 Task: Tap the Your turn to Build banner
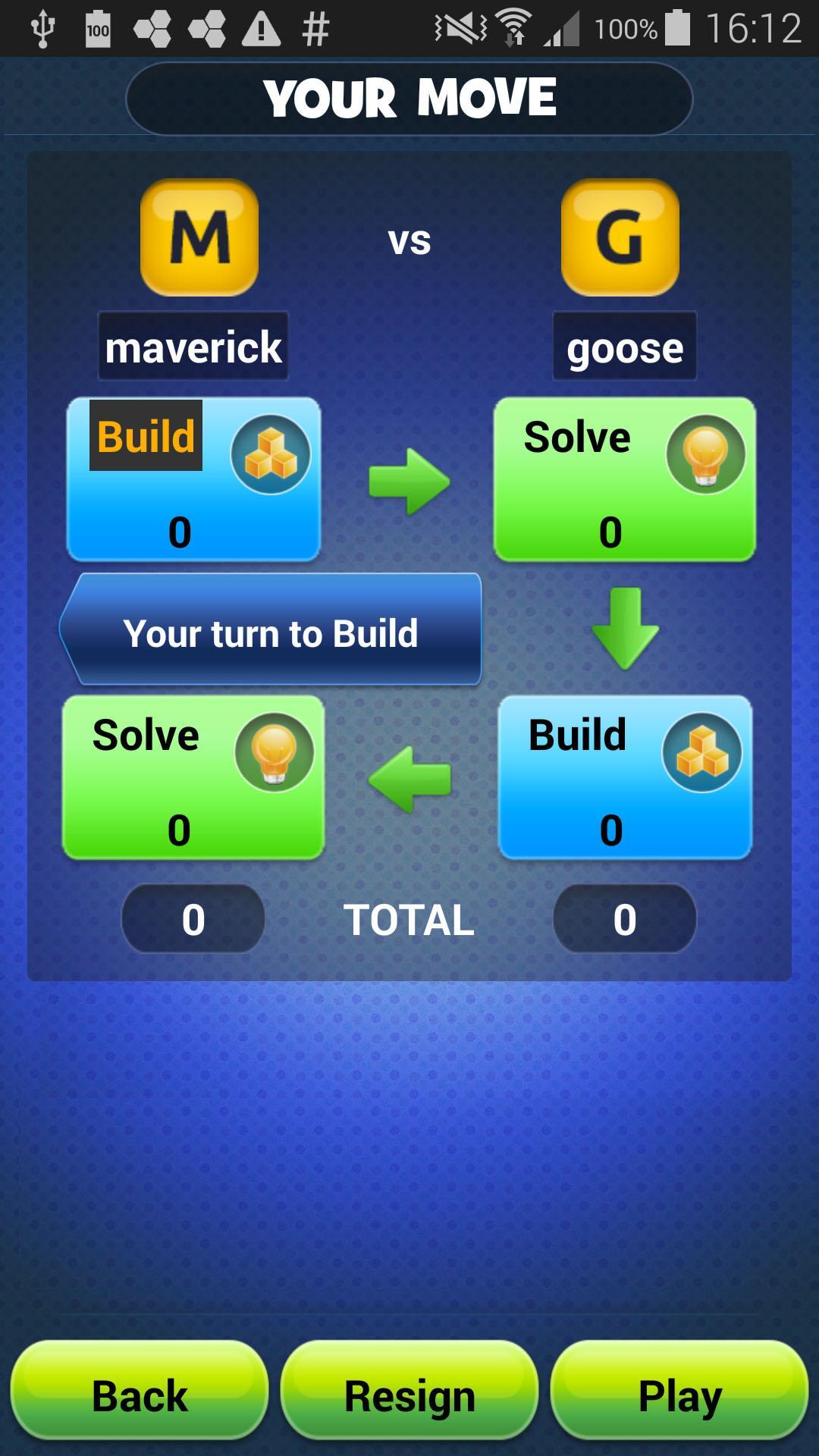coord(271,631)
